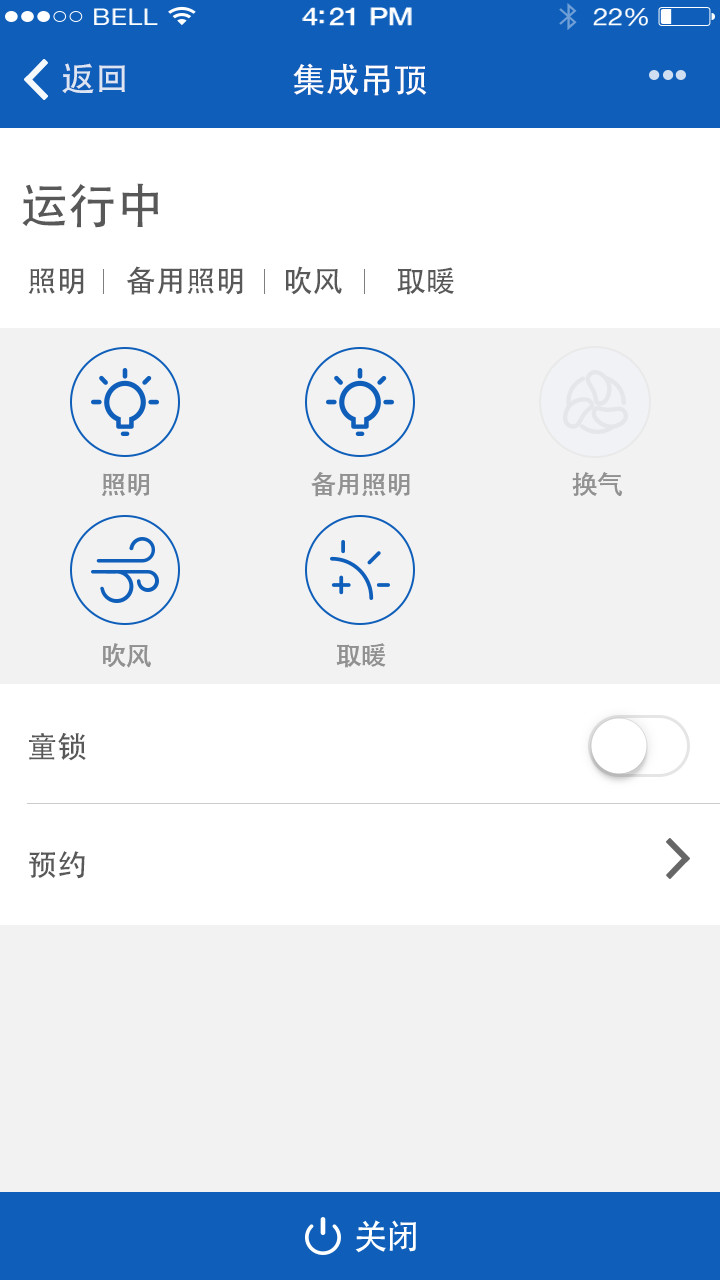The image size is (720, 1280).
Task: Toggle the 备用照明 backup light
Action: tap(360, 402)
